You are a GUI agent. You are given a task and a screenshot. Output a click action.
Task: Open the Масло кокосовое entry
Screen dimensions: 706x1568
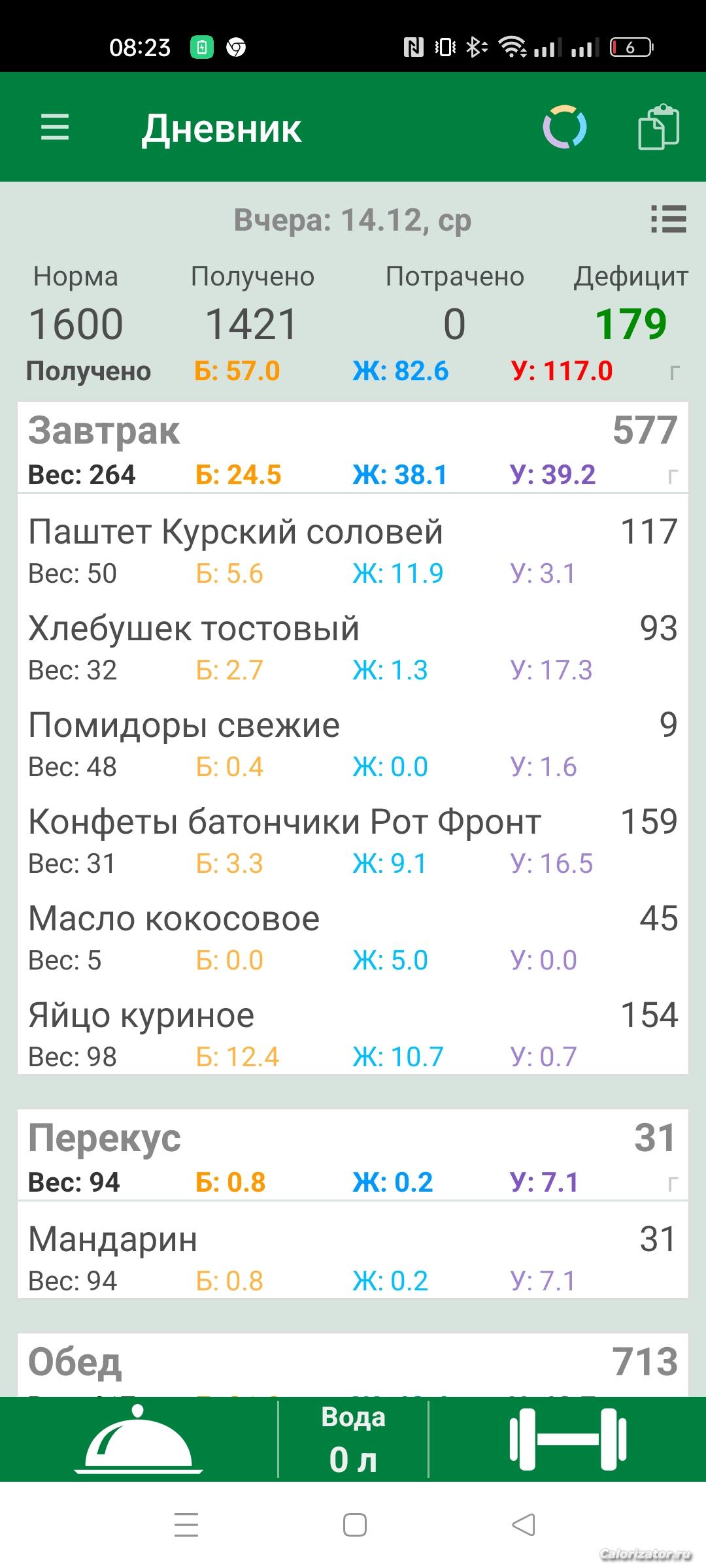[x=352, y=937]
